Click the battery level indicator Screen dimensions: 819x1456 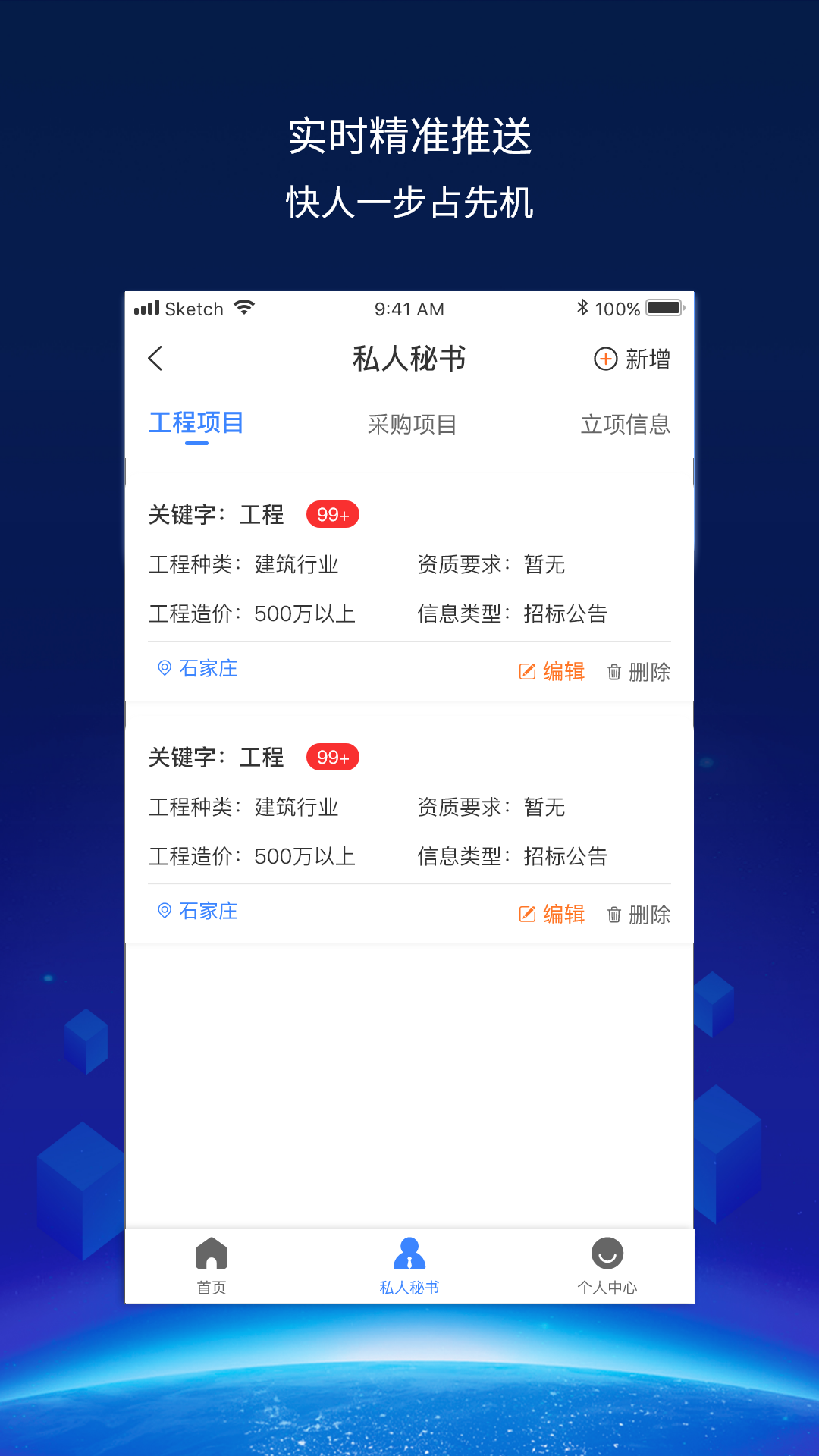[x=663, y=308]
